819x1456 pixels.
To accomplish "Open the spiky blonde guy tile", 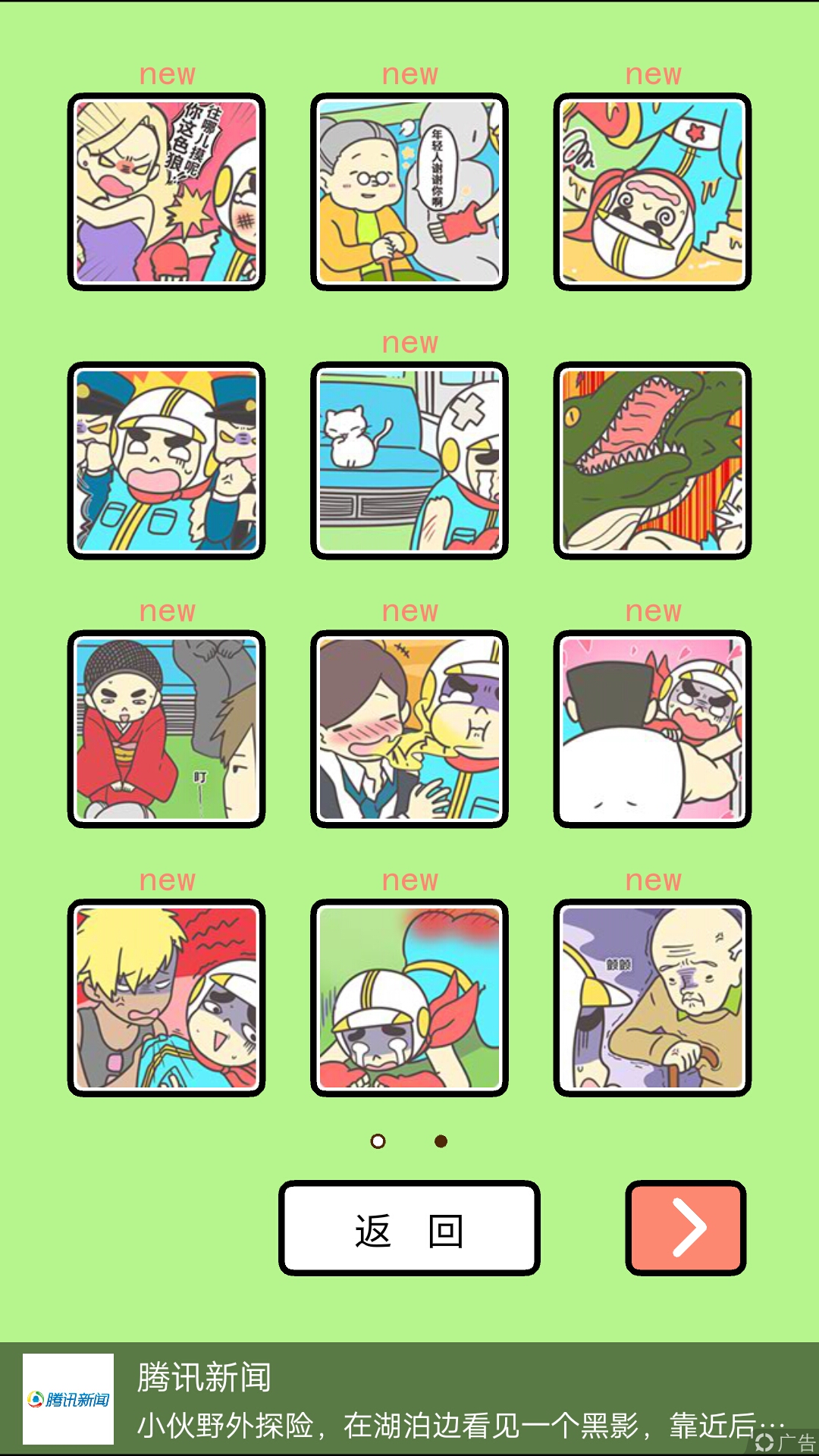I will [x=166, y=998].
